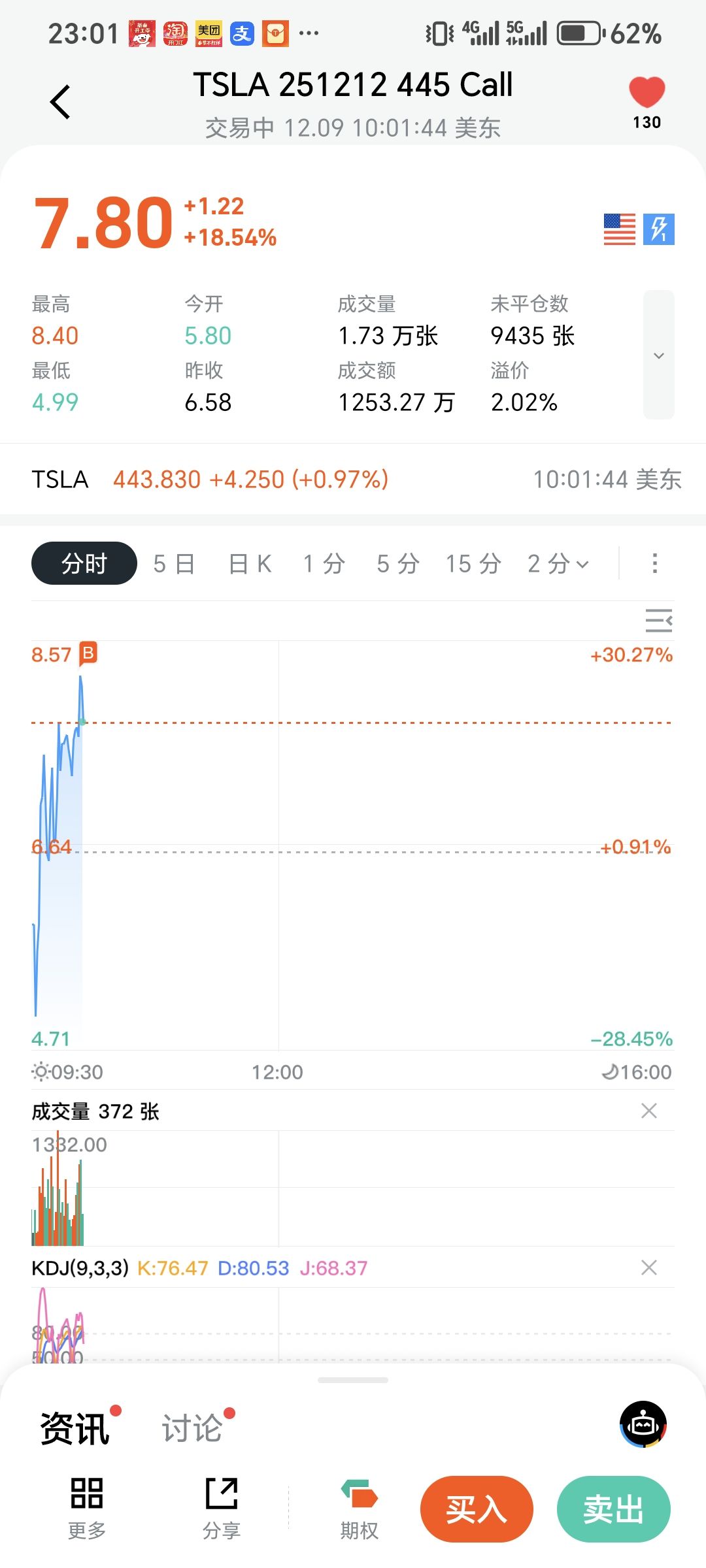Tap 卖出 to sell this option

point(613,1509)
